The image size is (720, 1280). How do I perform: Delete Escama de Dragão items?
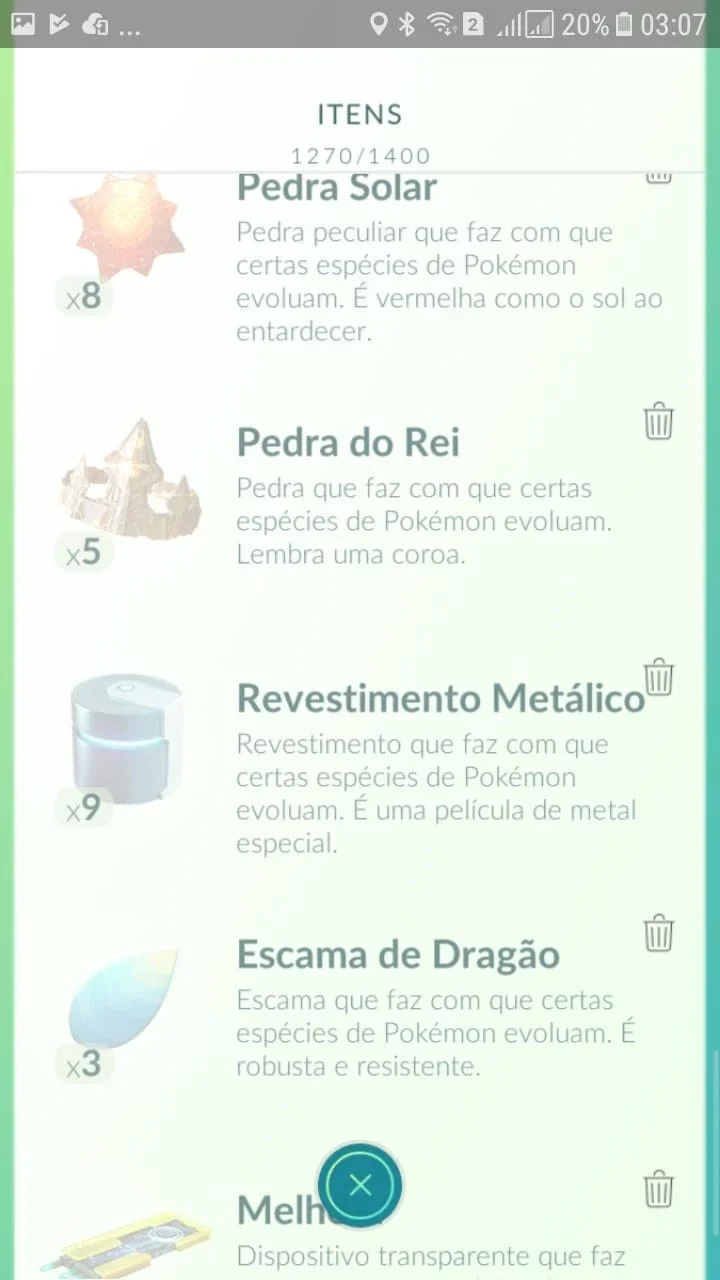658,933
